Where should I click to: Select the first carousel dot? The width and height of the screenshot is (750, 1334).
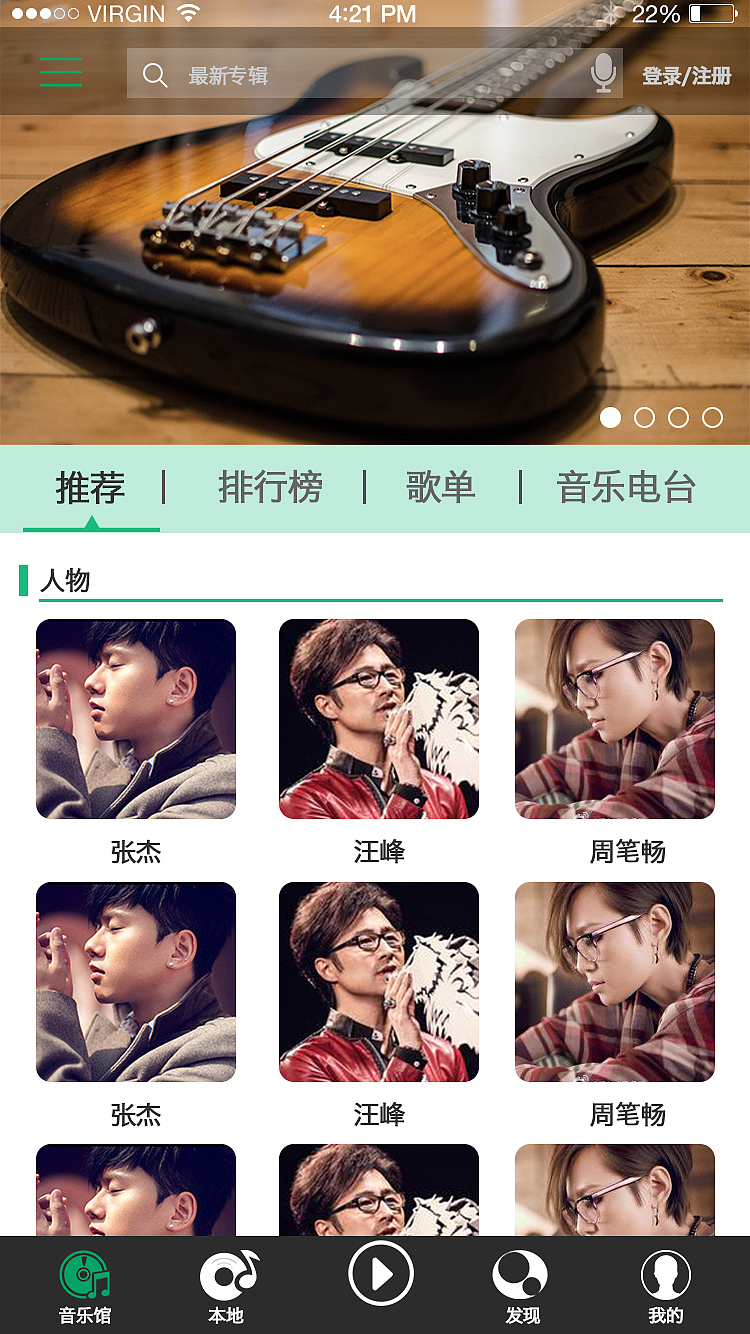611,419
